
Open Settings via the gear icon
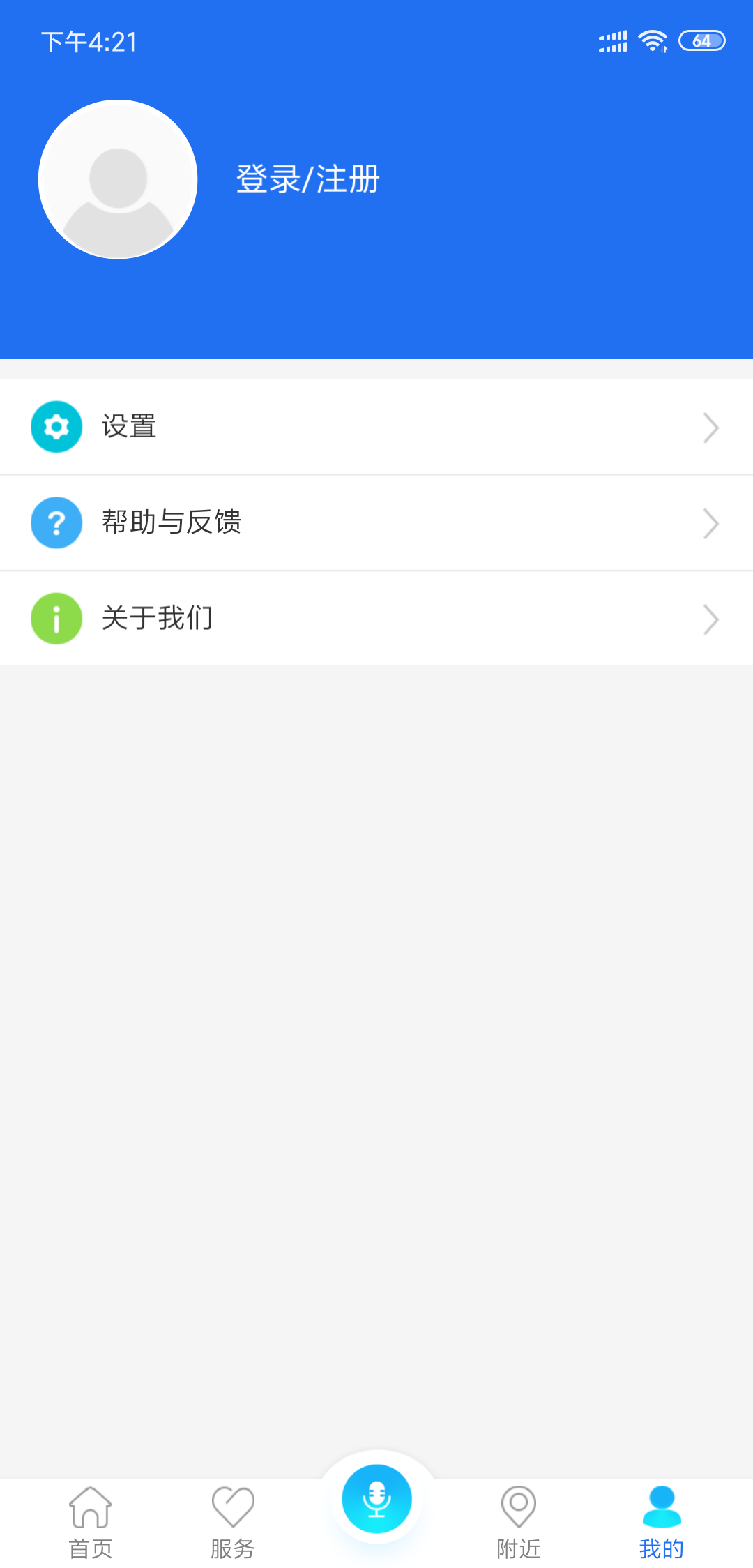coord(56,426)
